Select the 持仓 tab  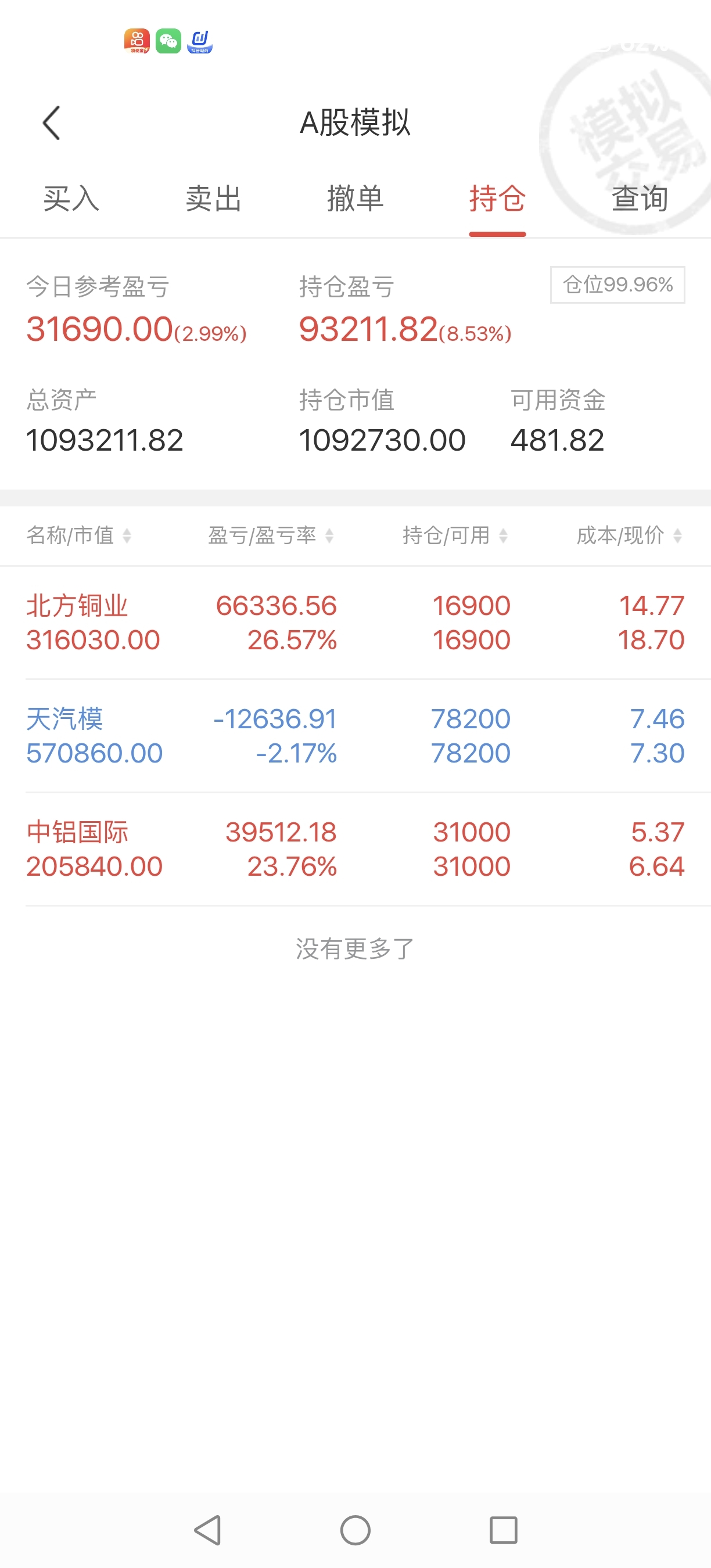(497, 199)
